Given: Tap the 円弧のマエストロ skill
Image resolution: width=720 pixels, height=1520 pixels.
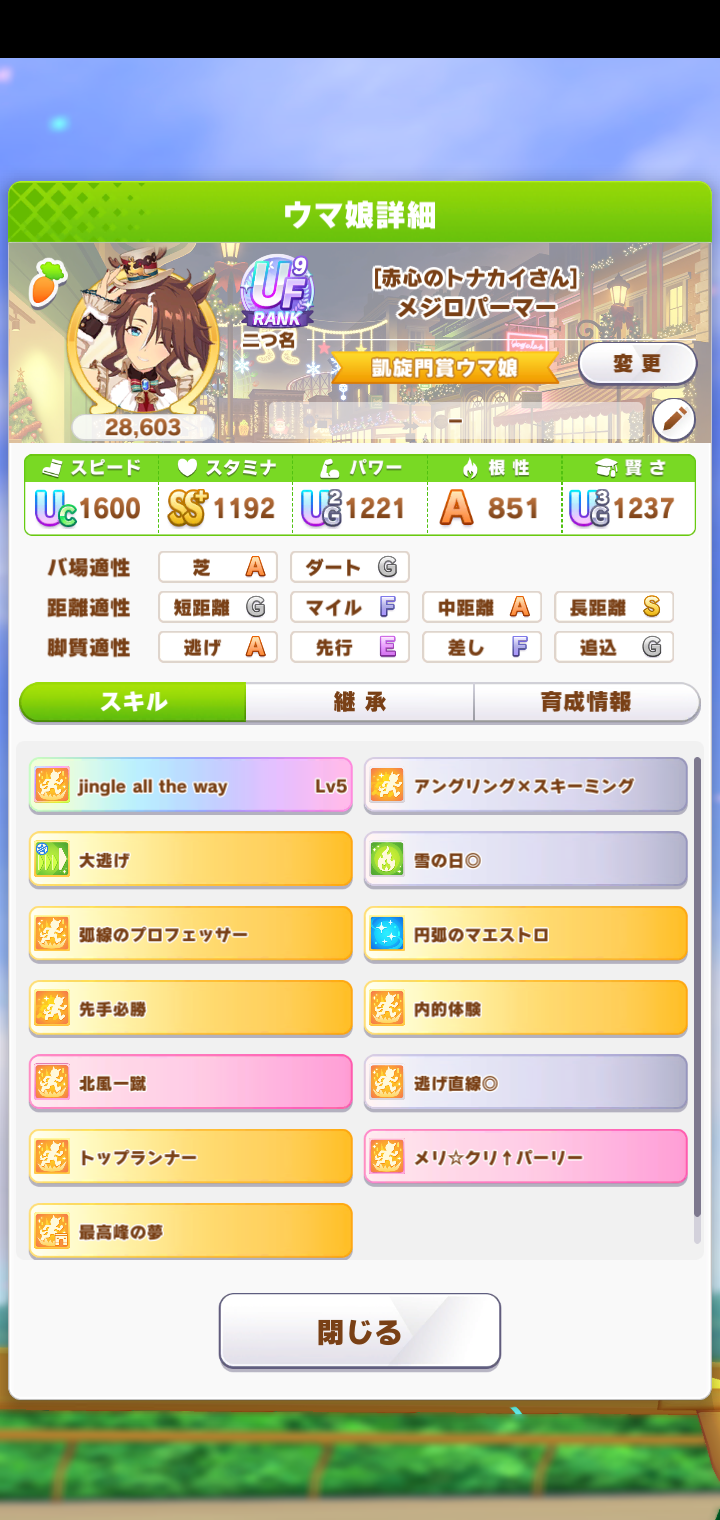Looking at the screenshot, I should tap(526, 935).
